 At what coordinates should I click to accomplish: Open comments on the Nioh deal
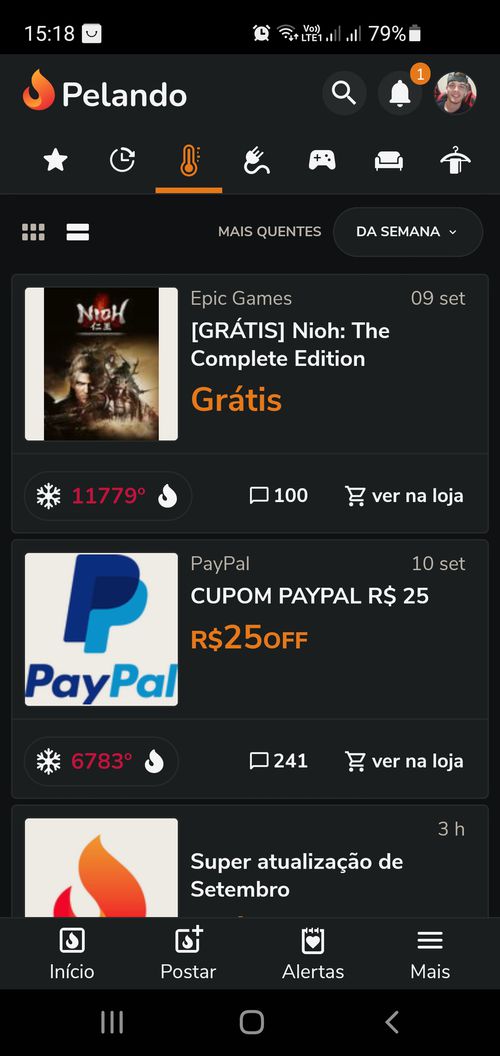pos(278,496)
